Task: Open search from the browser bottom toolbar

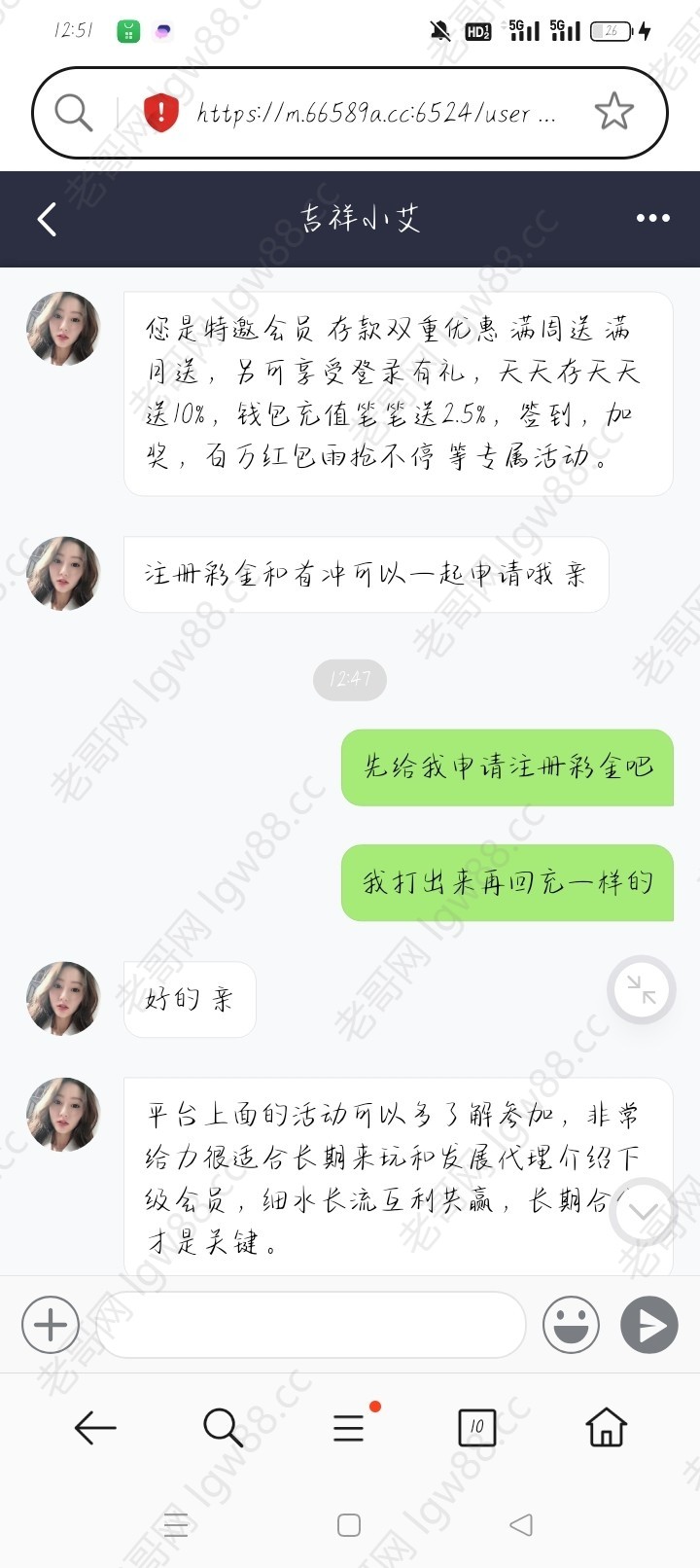Action: 223,1427
